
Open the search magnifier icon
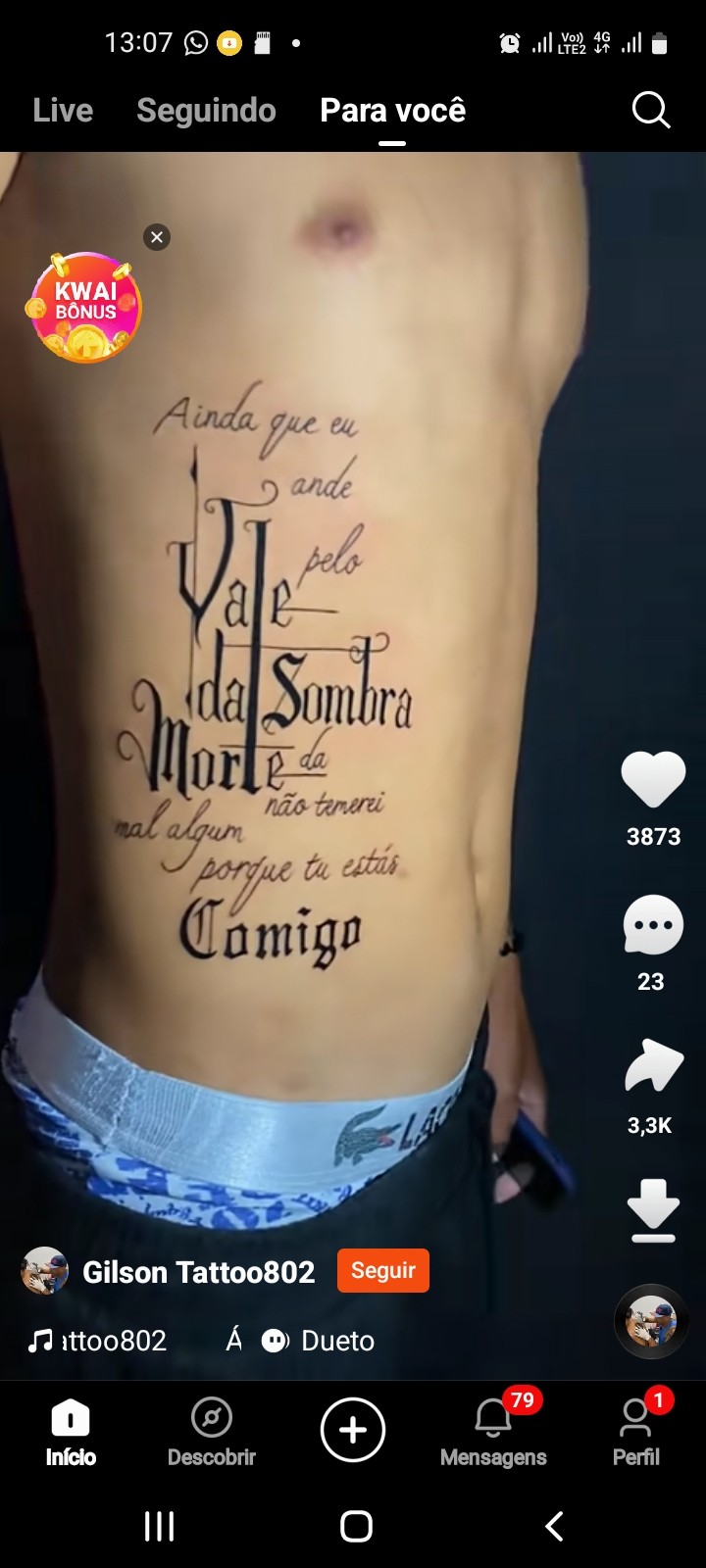(651, 110)
